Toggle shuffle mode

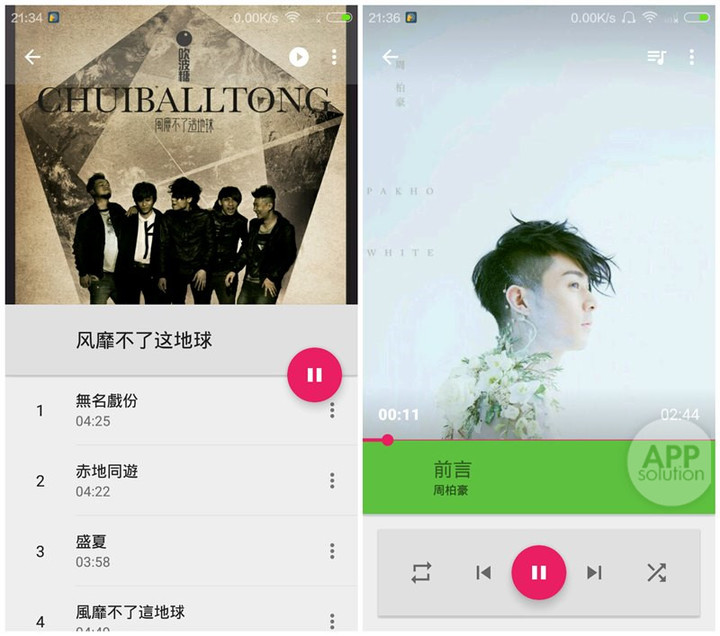pyautogui.click(x=656, y=572)
